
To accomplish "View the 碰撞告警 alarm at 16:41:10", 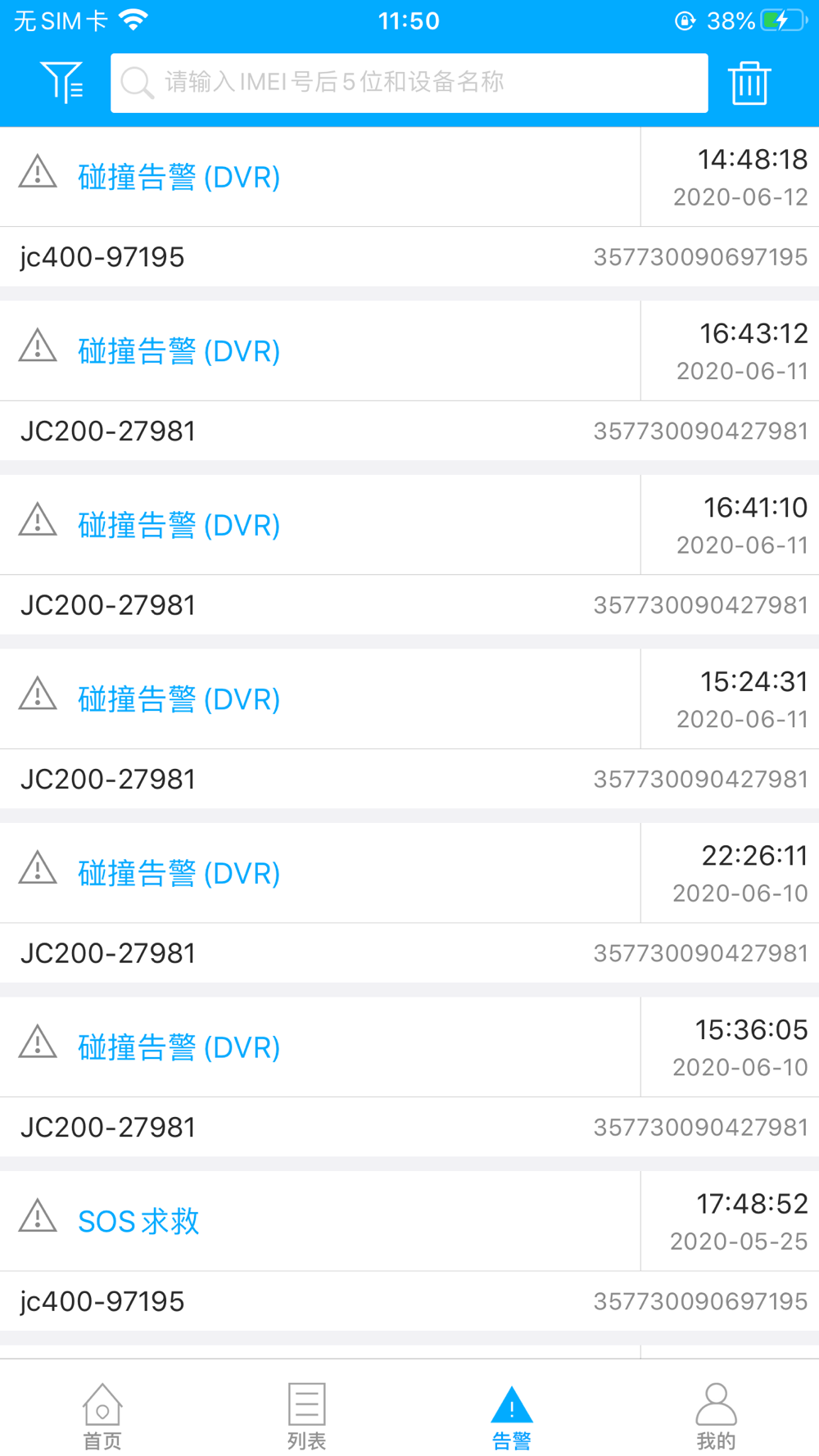I will tap(179, 525).
